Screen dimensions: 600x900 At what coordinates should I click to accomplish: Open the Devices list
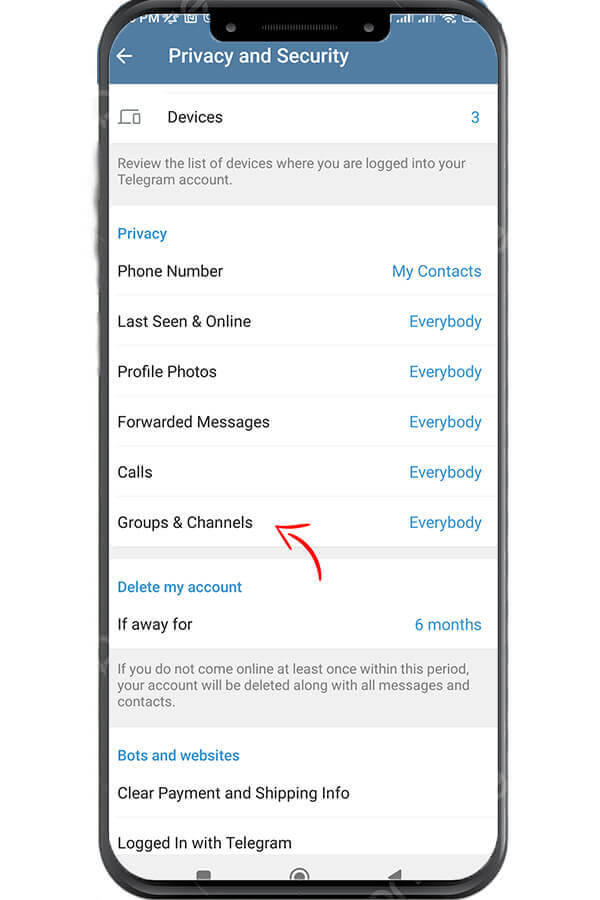[300, 117]
